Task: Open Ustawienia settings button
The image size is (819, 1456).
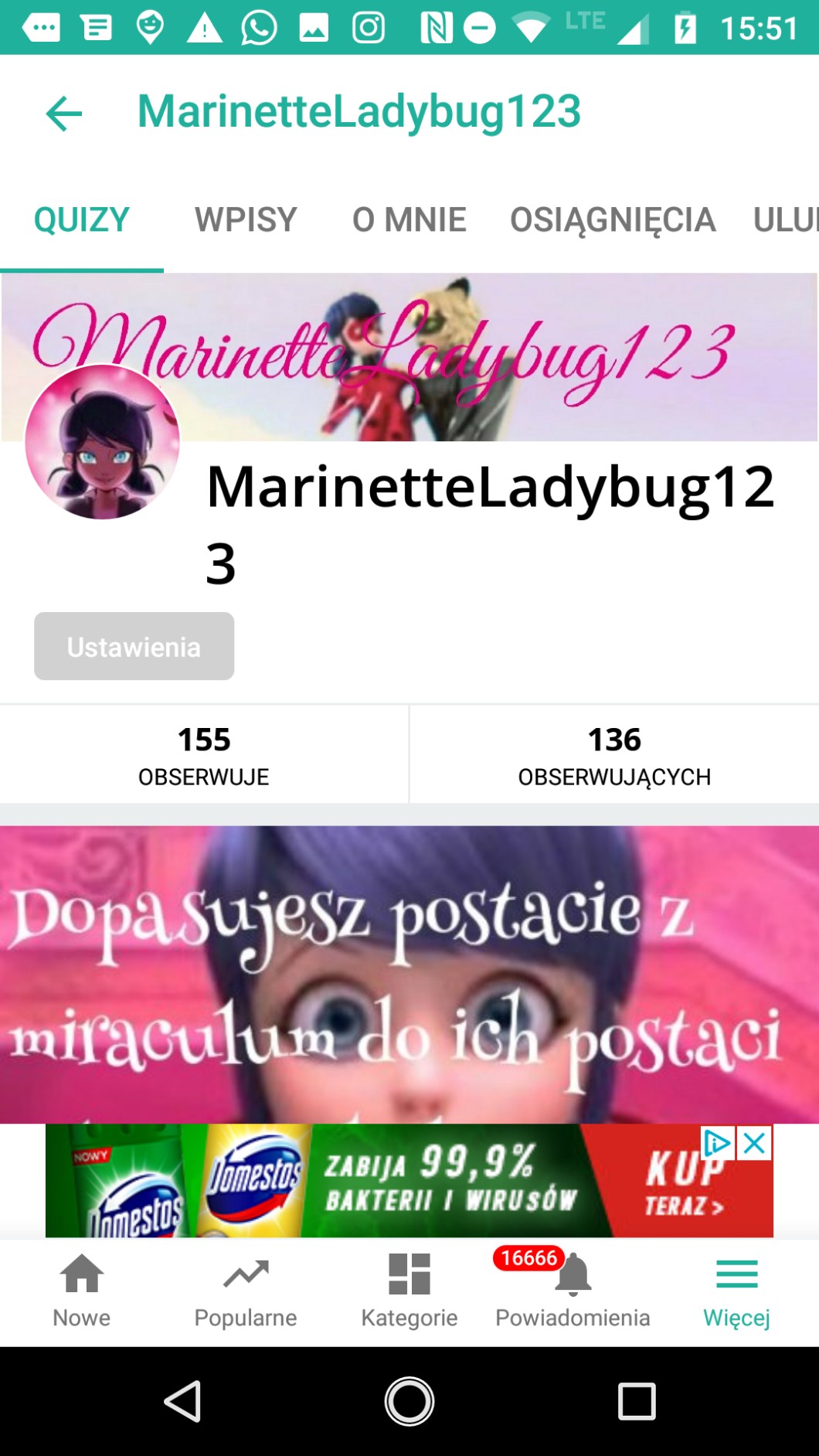Action: click(x=134, y=646)
